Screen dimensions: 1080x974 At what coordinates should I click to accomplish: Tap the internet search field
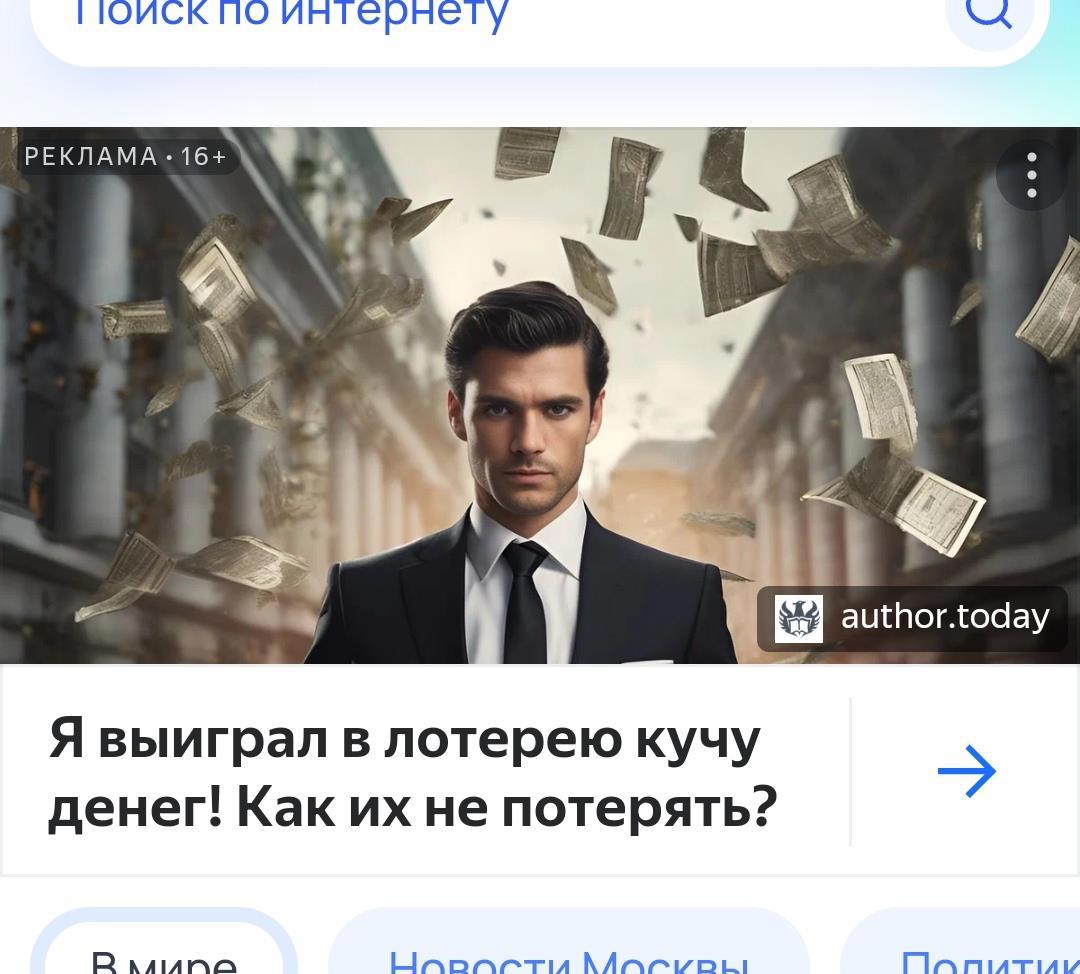coord(480,18)
